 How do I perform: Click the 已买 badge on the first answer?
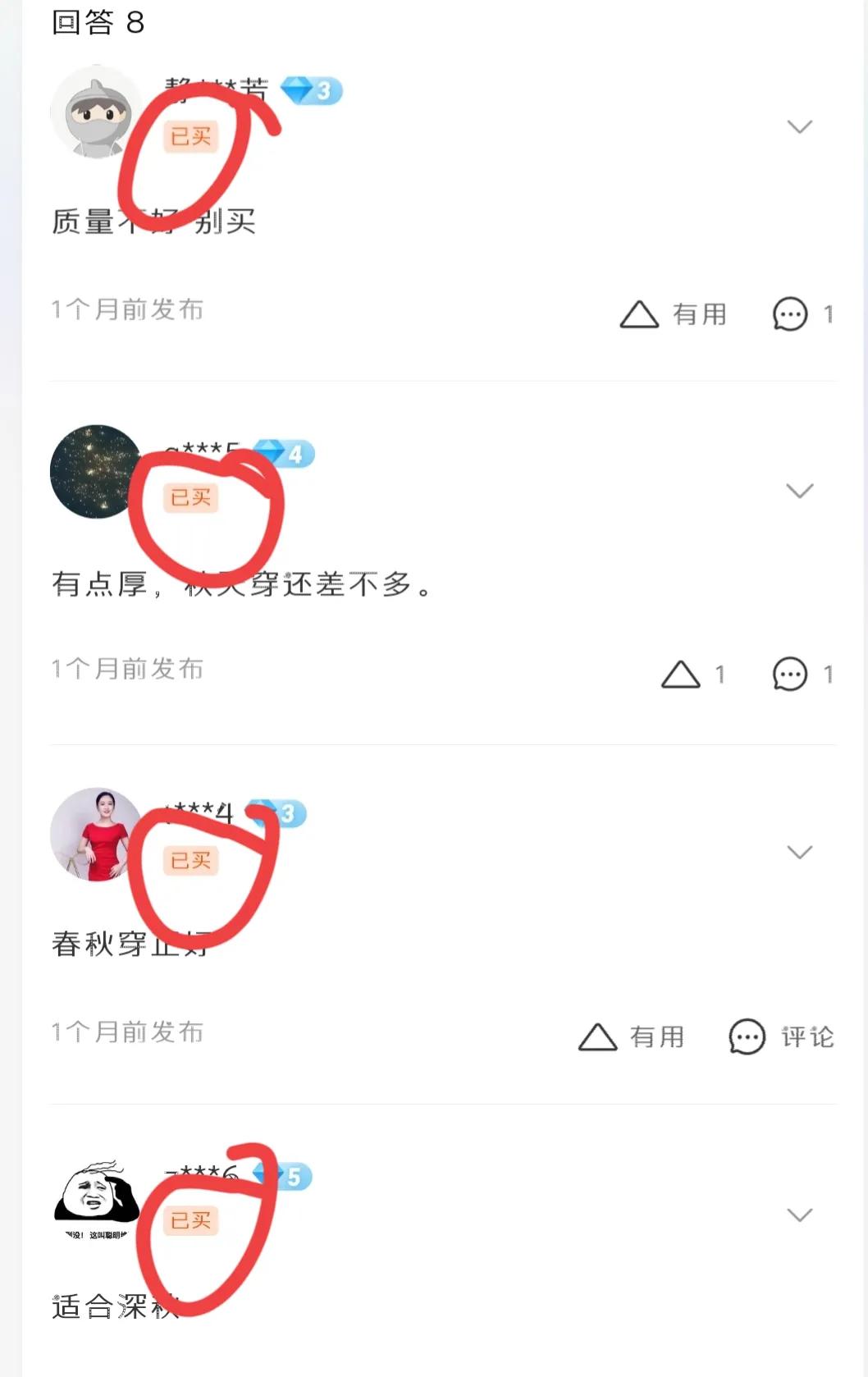click(x=190, y=138)
